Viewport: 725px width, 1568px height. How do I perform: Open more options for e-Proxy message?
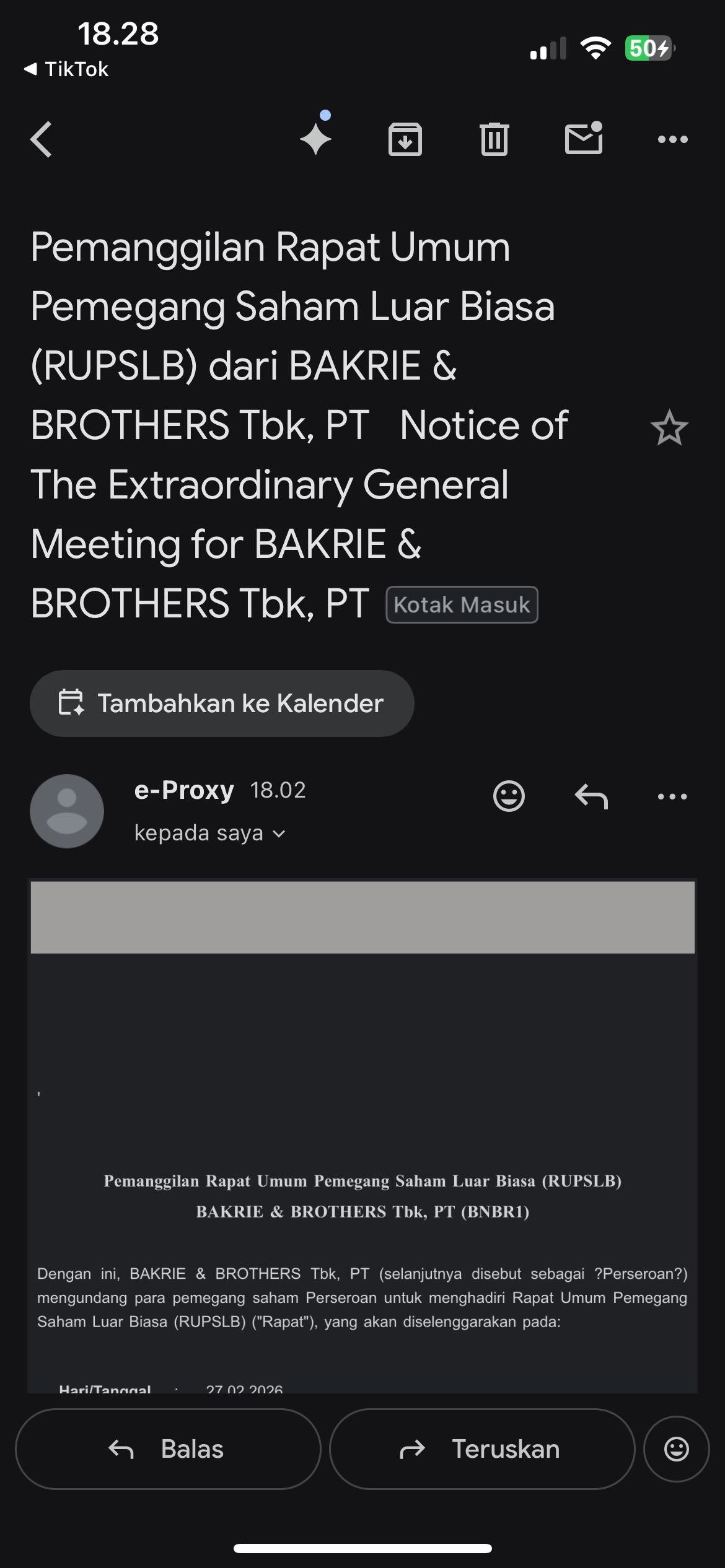click(x=672, y=796)
